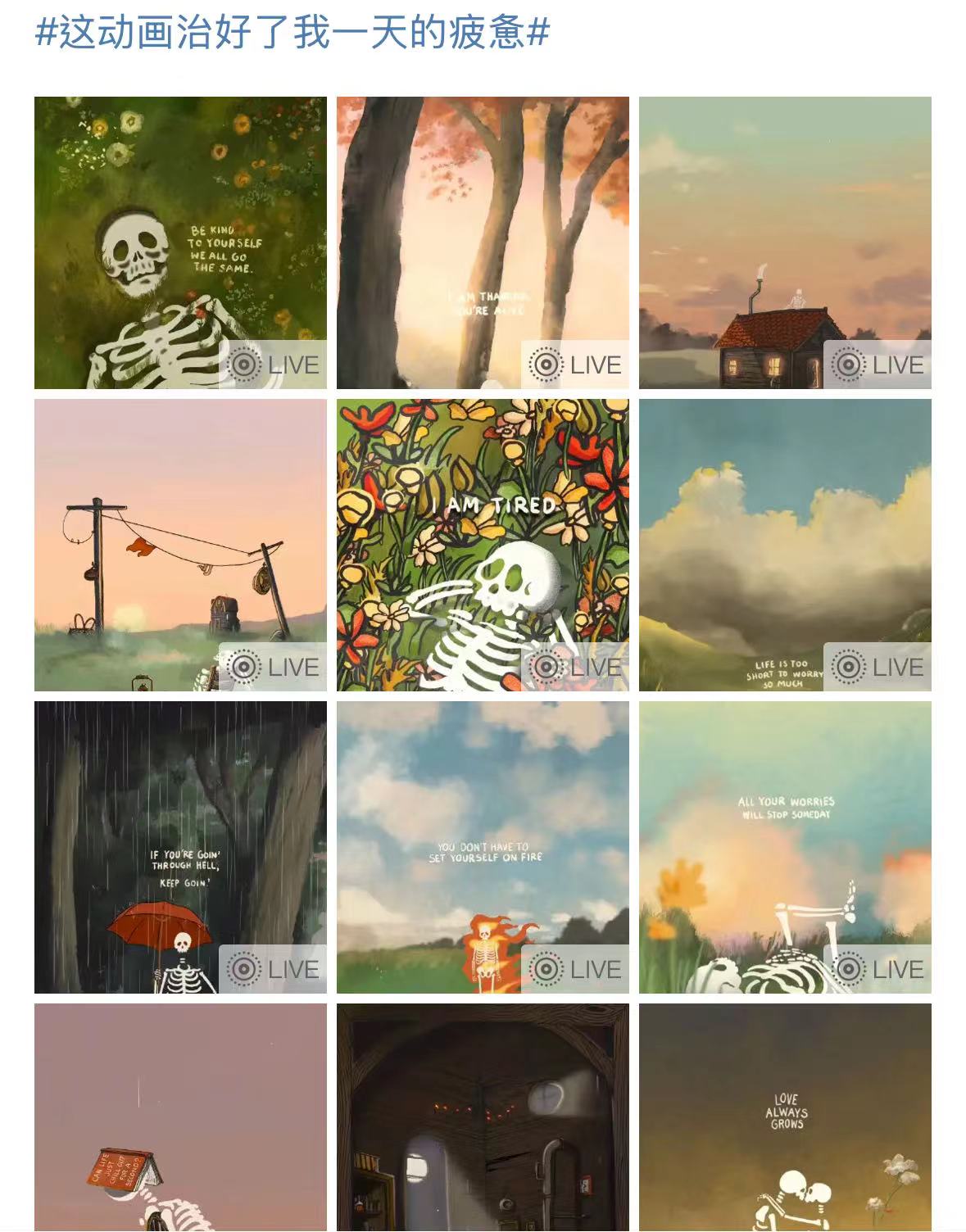View the power lines at sunset image
Viewport: 966px width, 1232px height.
(180, 545)
